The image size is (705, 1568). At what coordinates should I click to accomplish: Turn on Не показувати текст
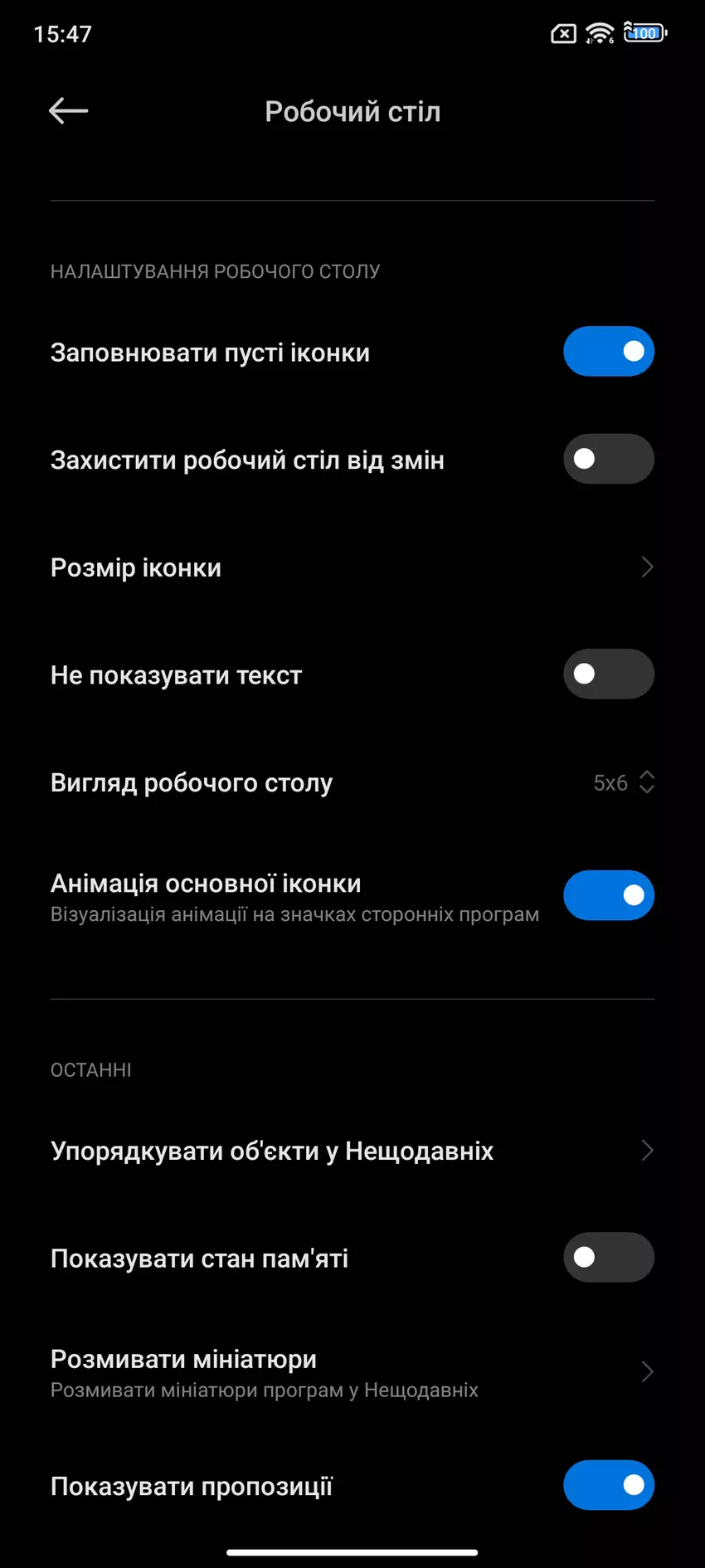[x=608, y=674]
